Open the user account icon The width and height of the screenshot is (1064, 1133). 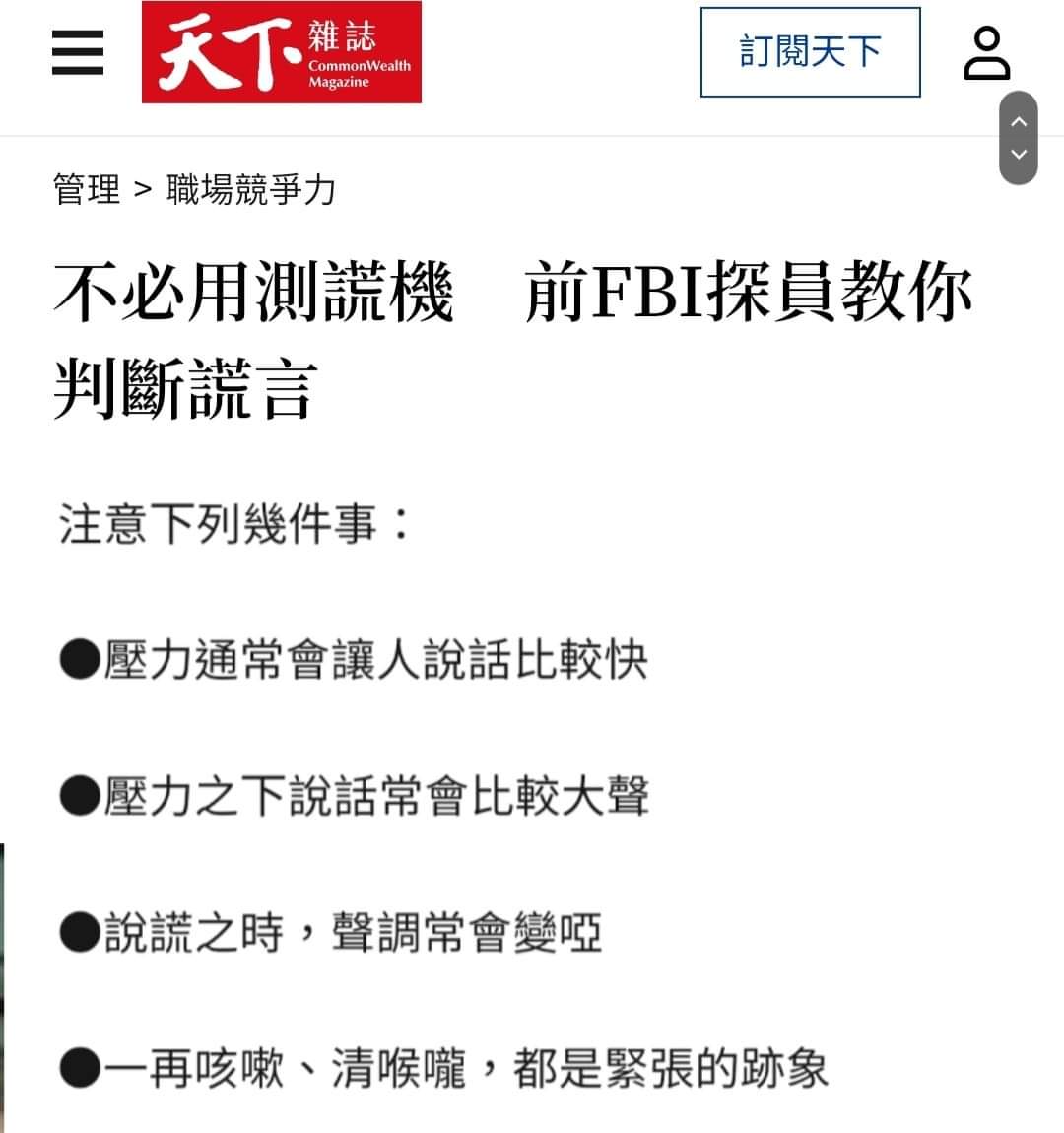pos(986,53)
